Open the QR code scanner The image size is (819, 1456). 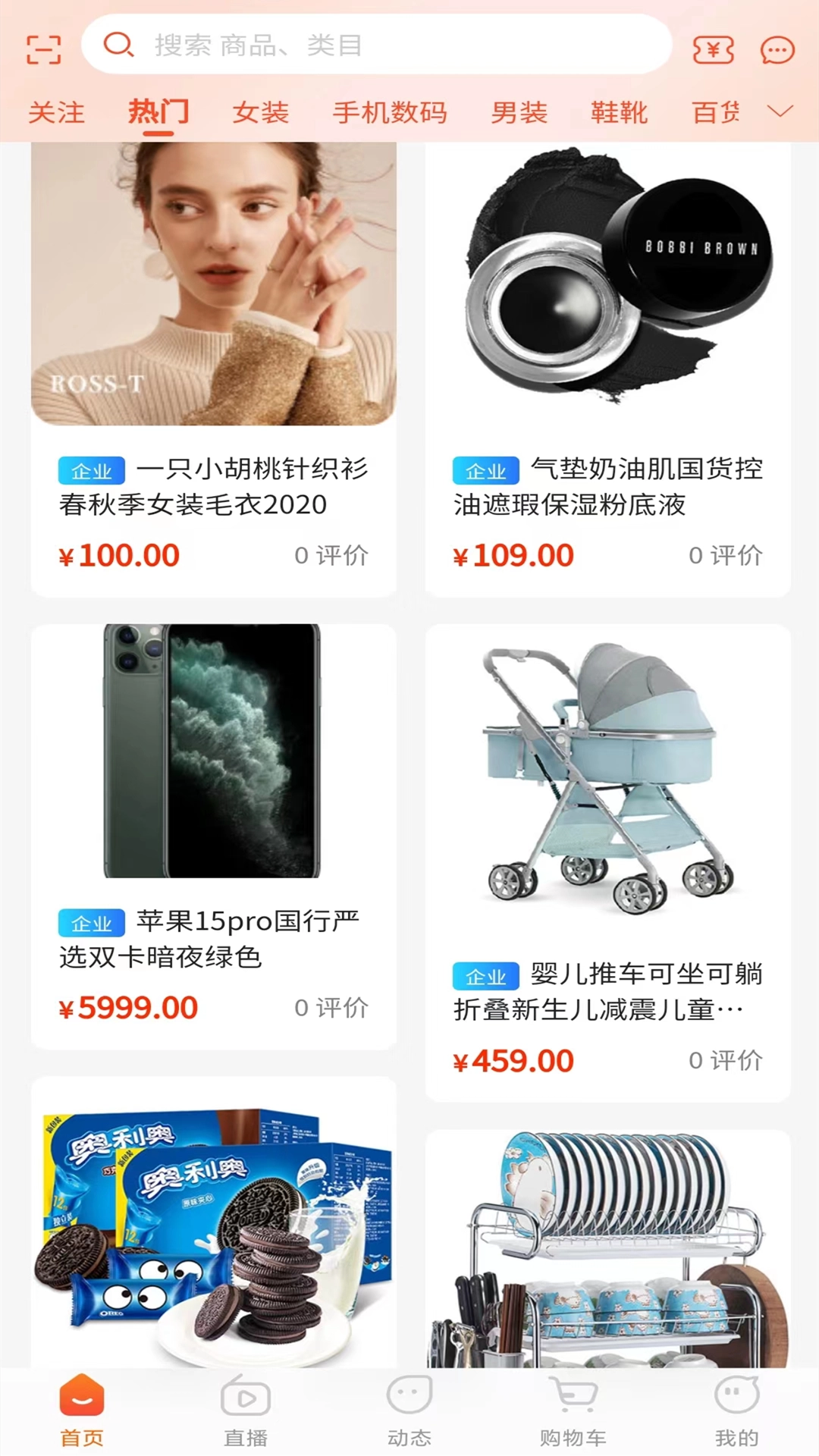43,48
